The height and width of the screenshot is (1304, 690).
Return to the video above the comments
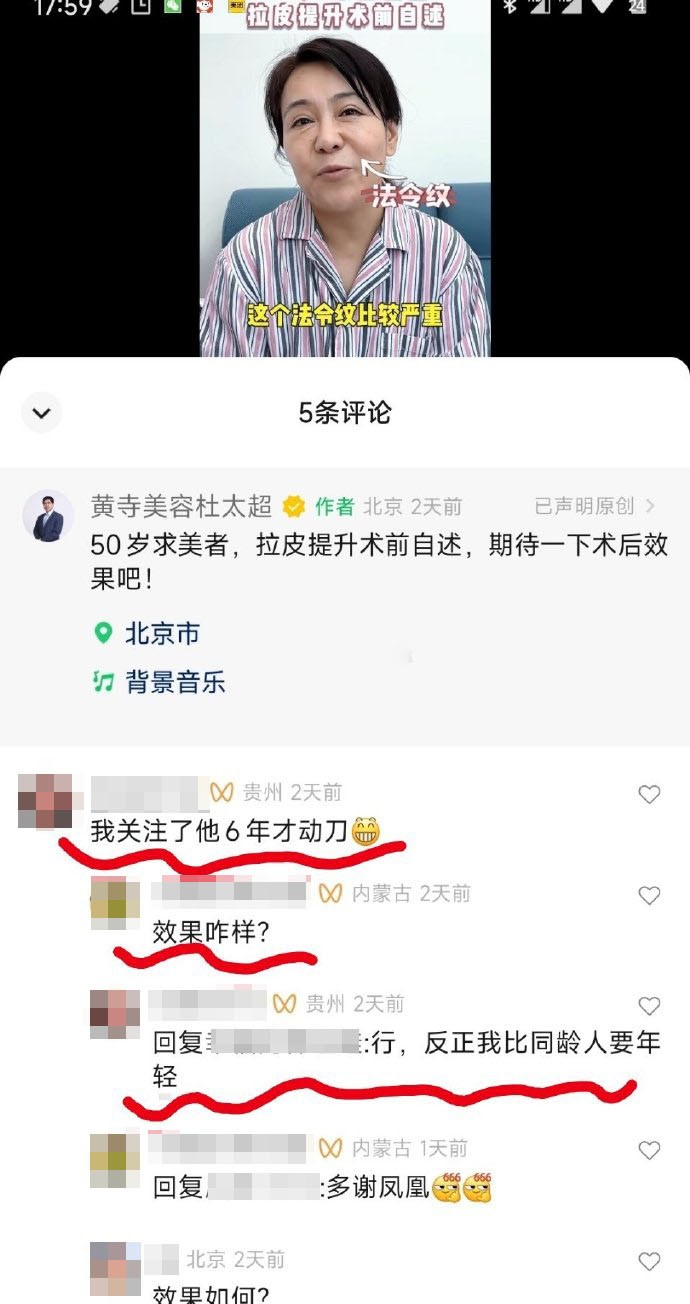345,180
